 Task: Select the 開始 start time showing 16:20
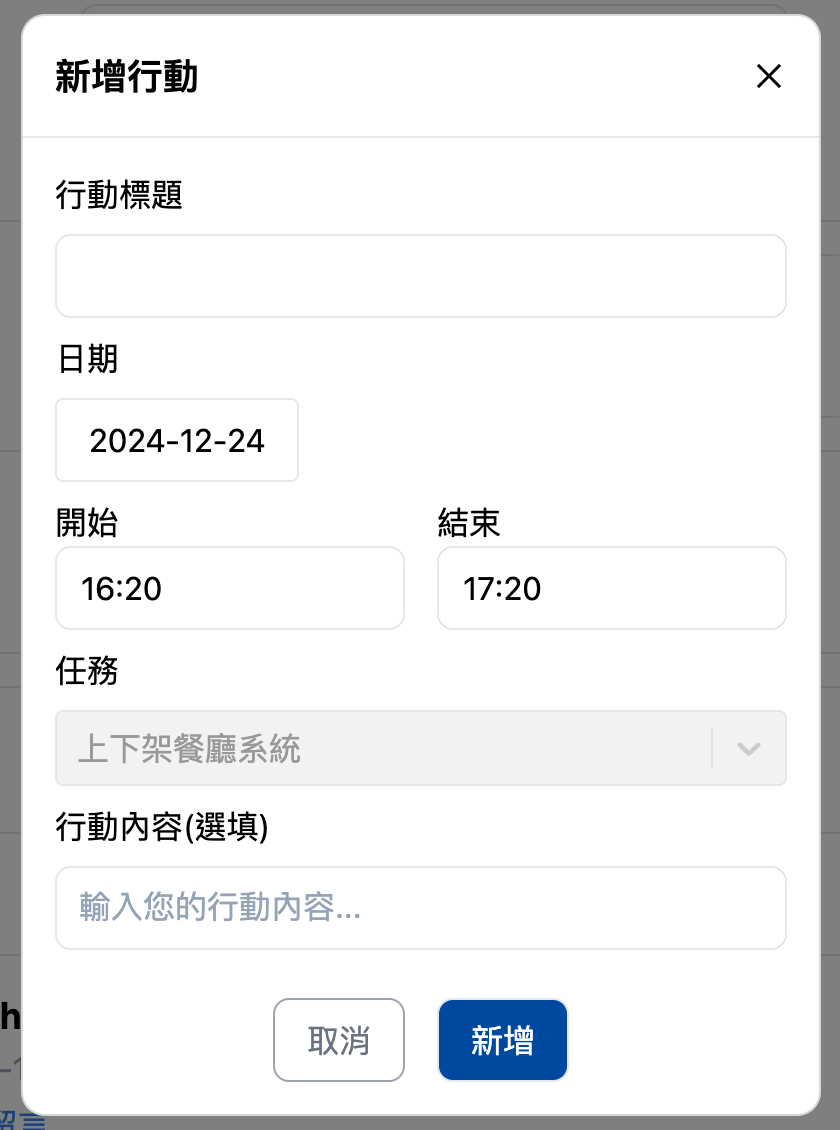pyautogui.click(x=229, y=588)
